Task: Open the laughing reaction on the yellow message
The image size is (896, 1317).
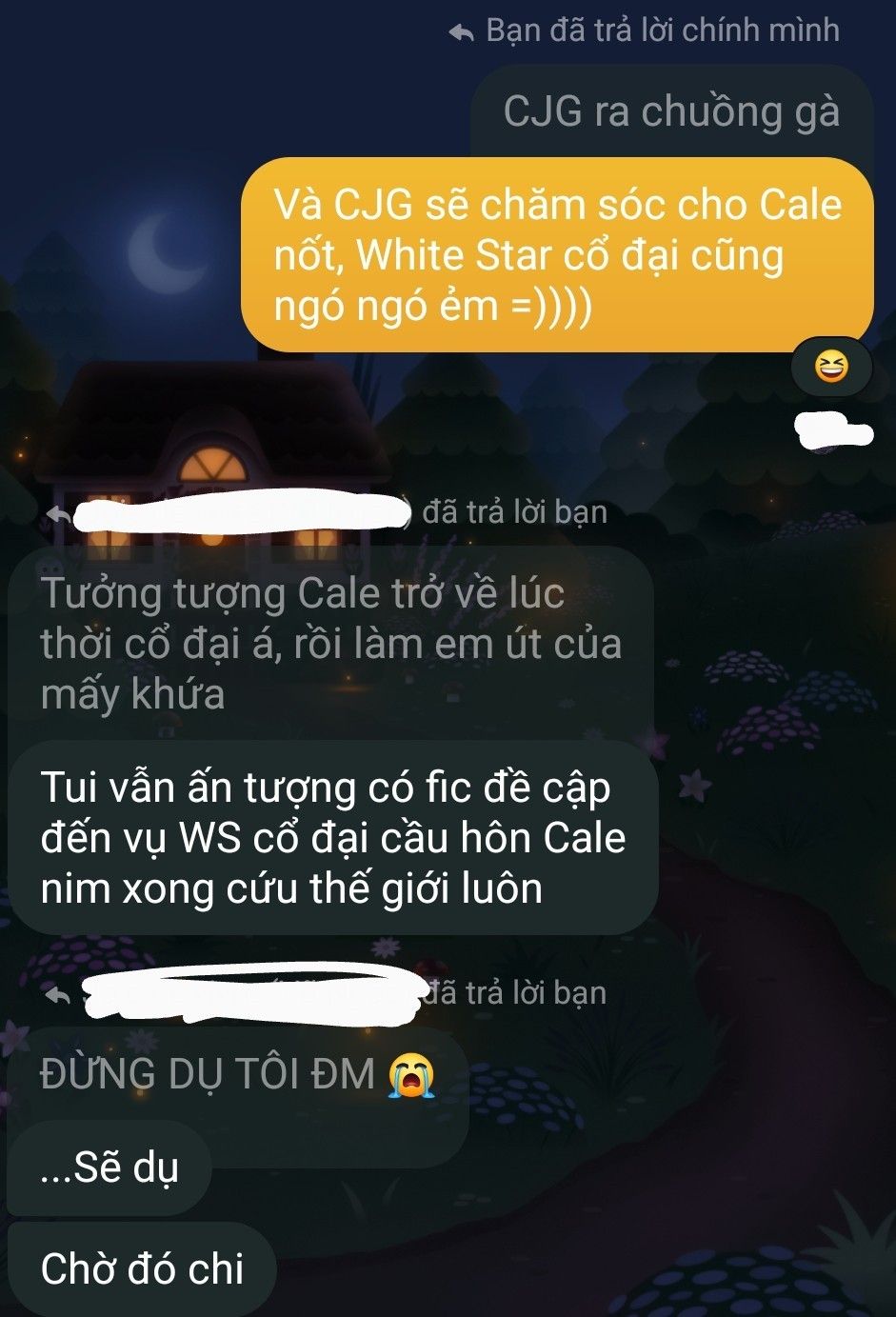Action: click(831, 367)
